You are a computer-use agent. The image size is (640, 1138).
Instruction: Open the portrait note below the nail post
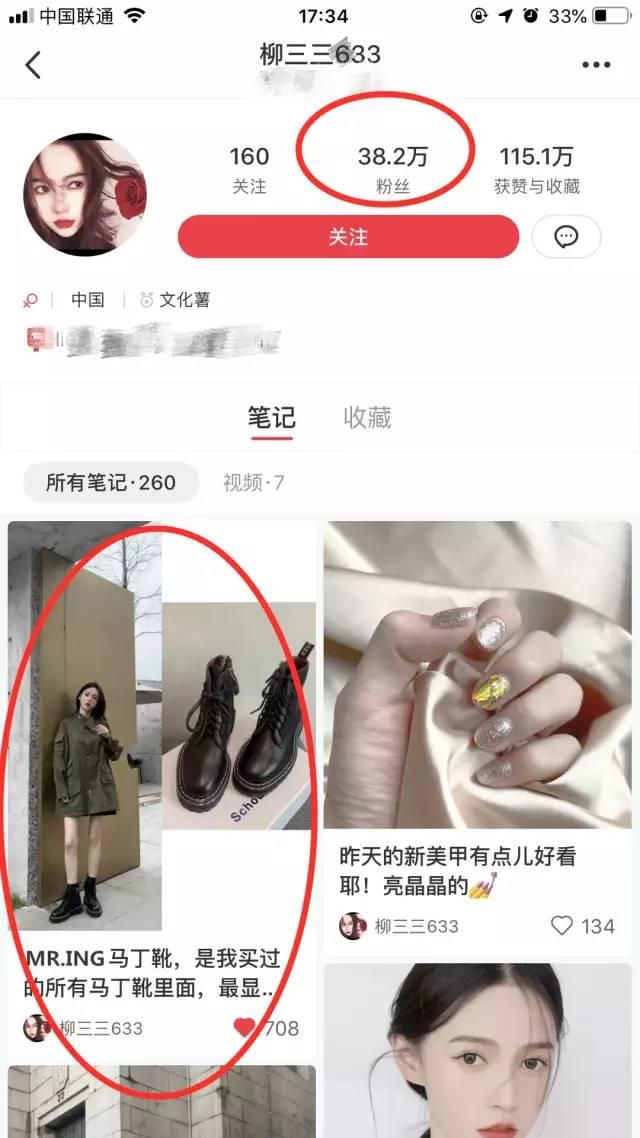477,1051
